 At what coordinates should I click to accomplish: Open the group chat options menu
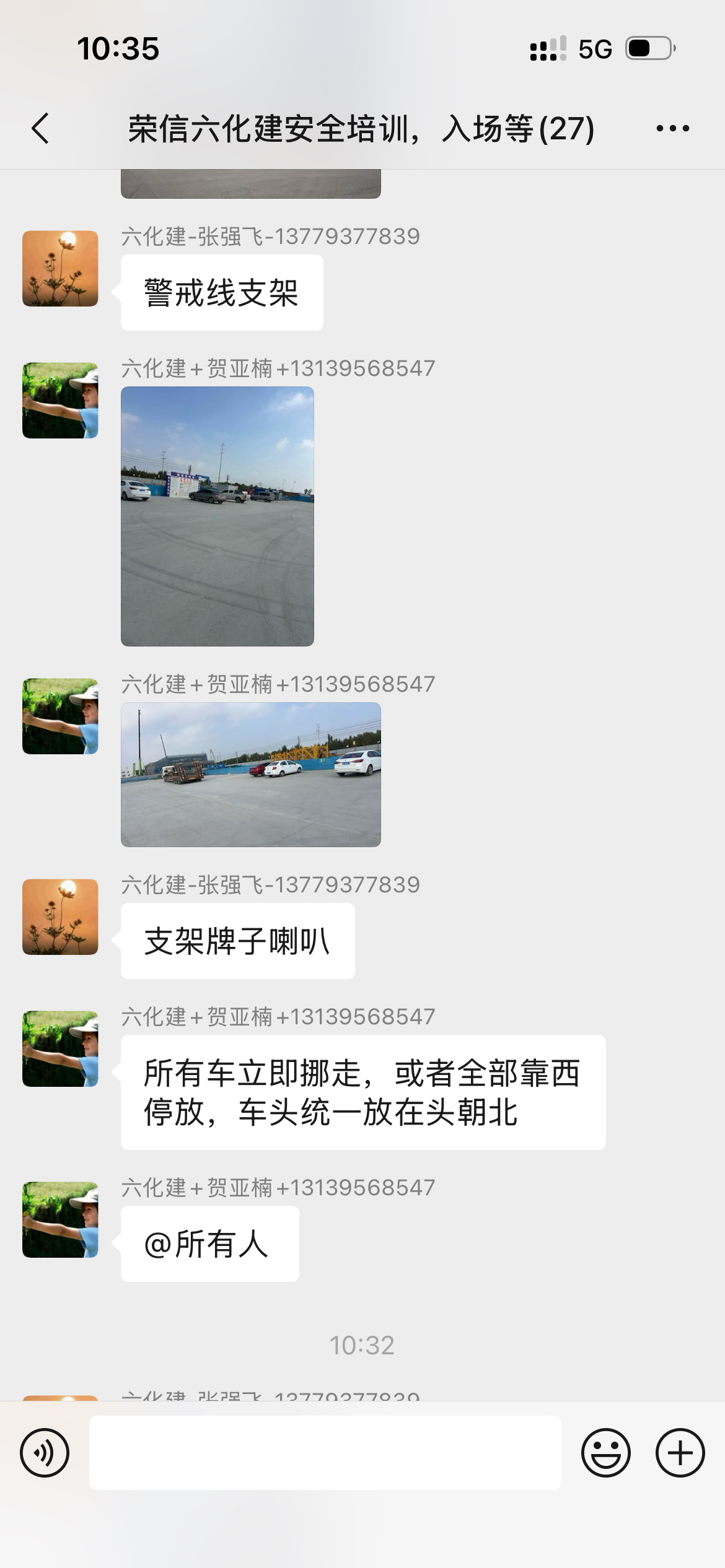tap(672, 129)
